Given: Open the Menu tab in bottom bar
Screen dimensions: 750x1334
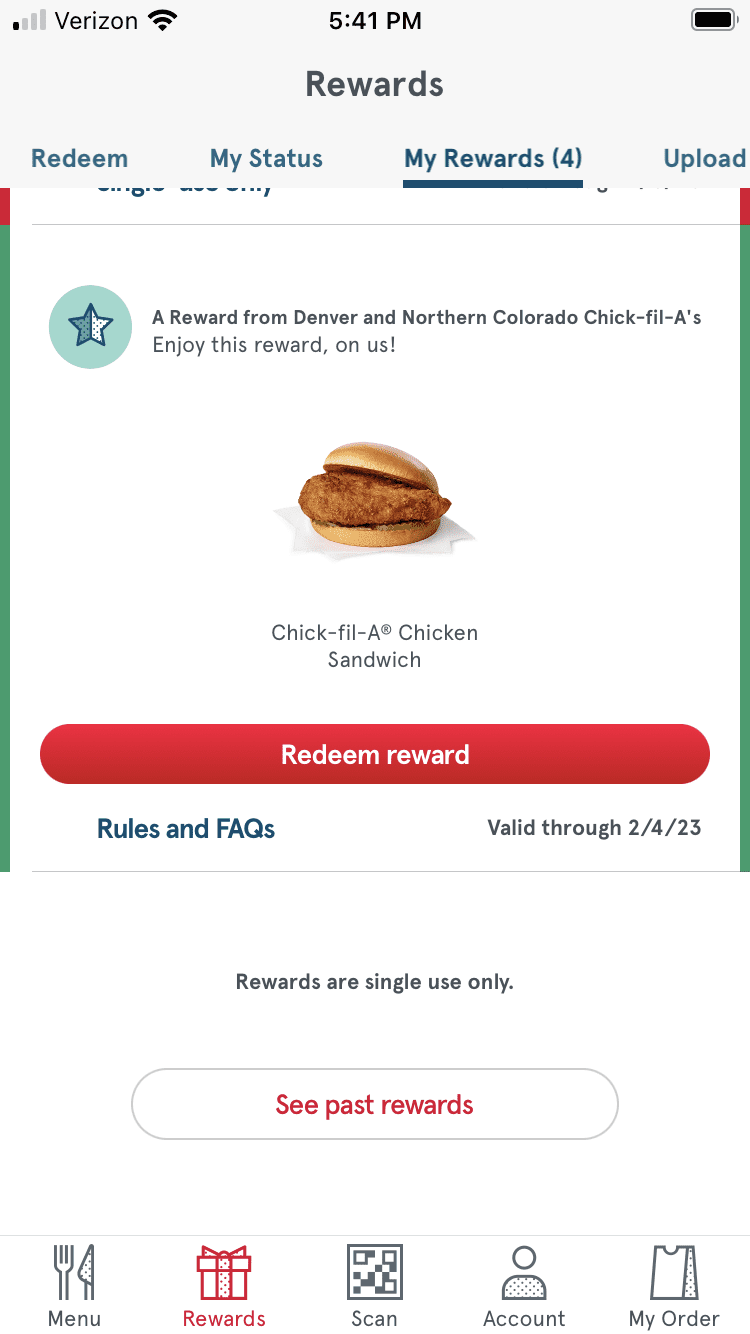Looking at the screenshot, I should pyautogui.click(x=75, y=1285).
